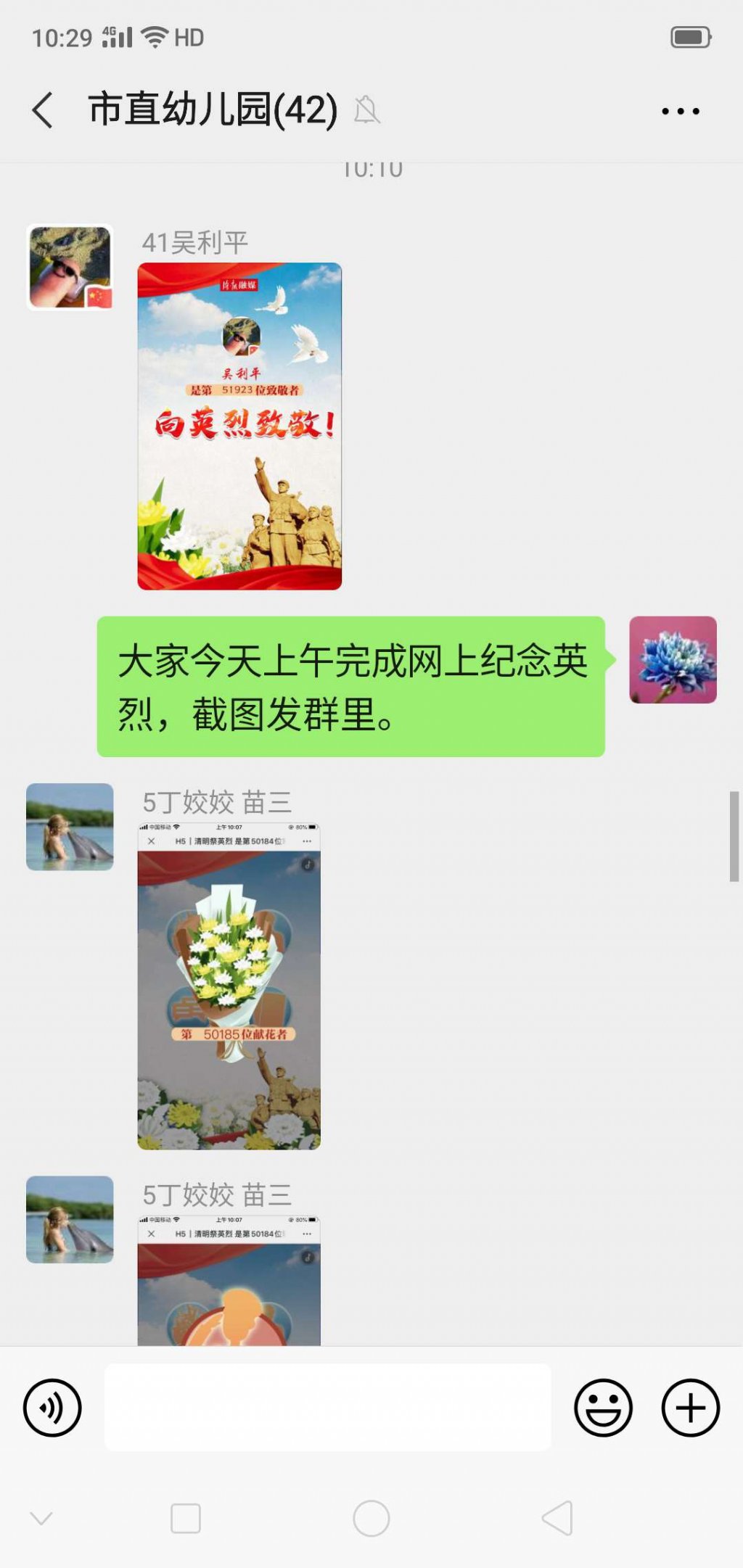This screenshot has width=743, height=1568.
Task: Open the recent apps overview
Action: [x=186, y=1518]
